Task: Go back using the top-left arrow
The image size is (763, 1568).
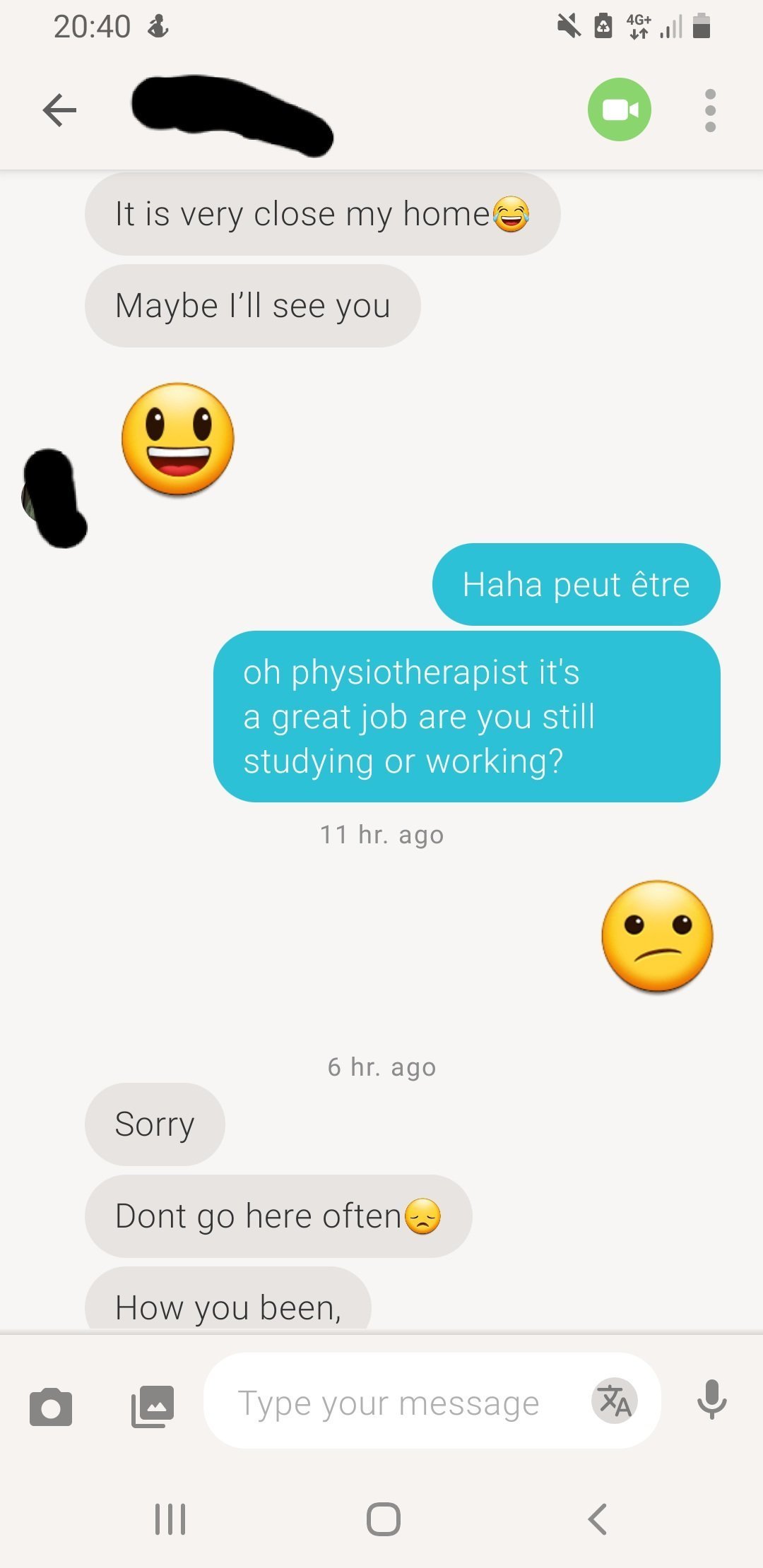Action: pos(59,110)
